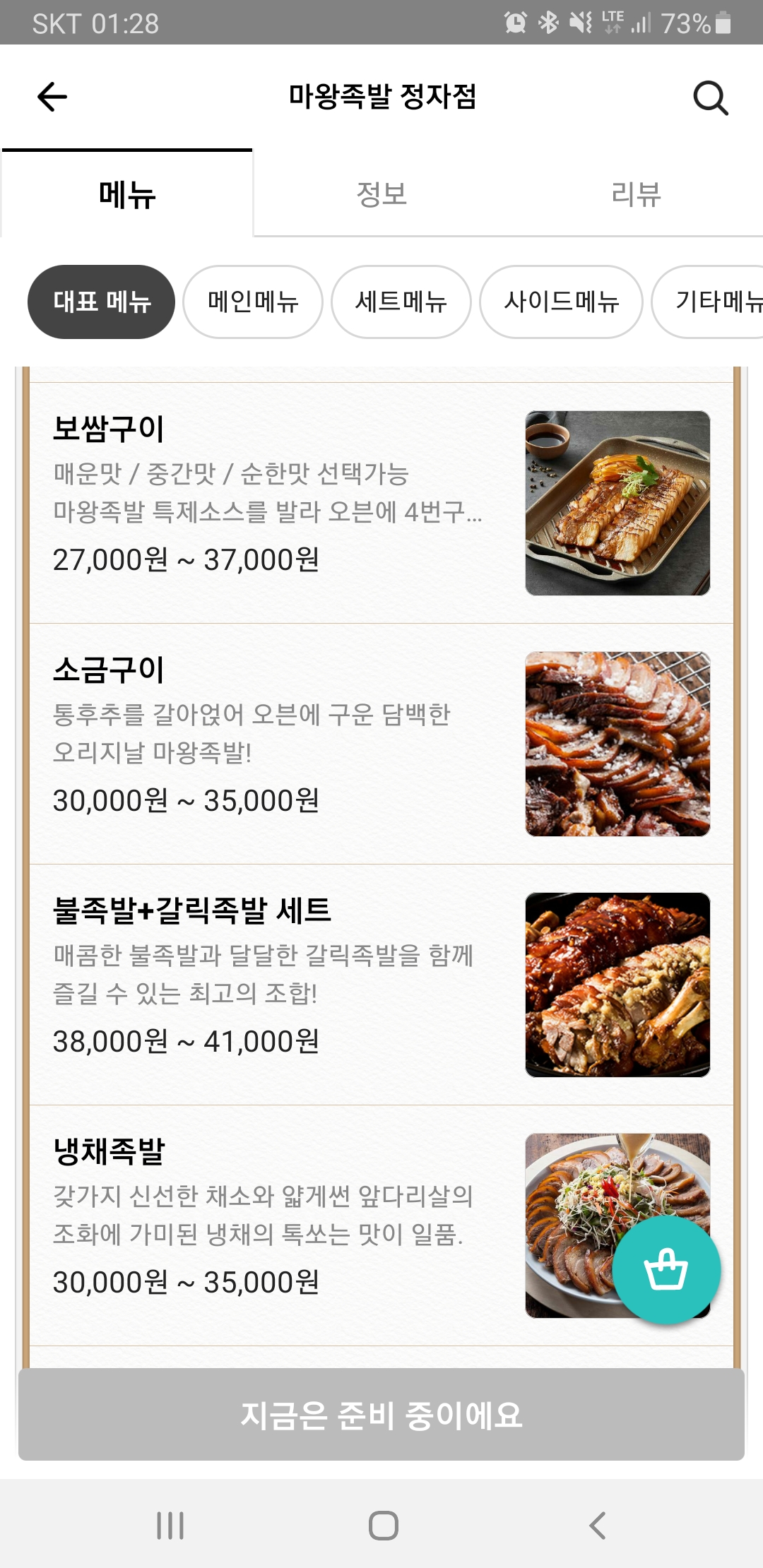Open the shopping basket floating button

pyautogui.click(x=666, y=1269)
